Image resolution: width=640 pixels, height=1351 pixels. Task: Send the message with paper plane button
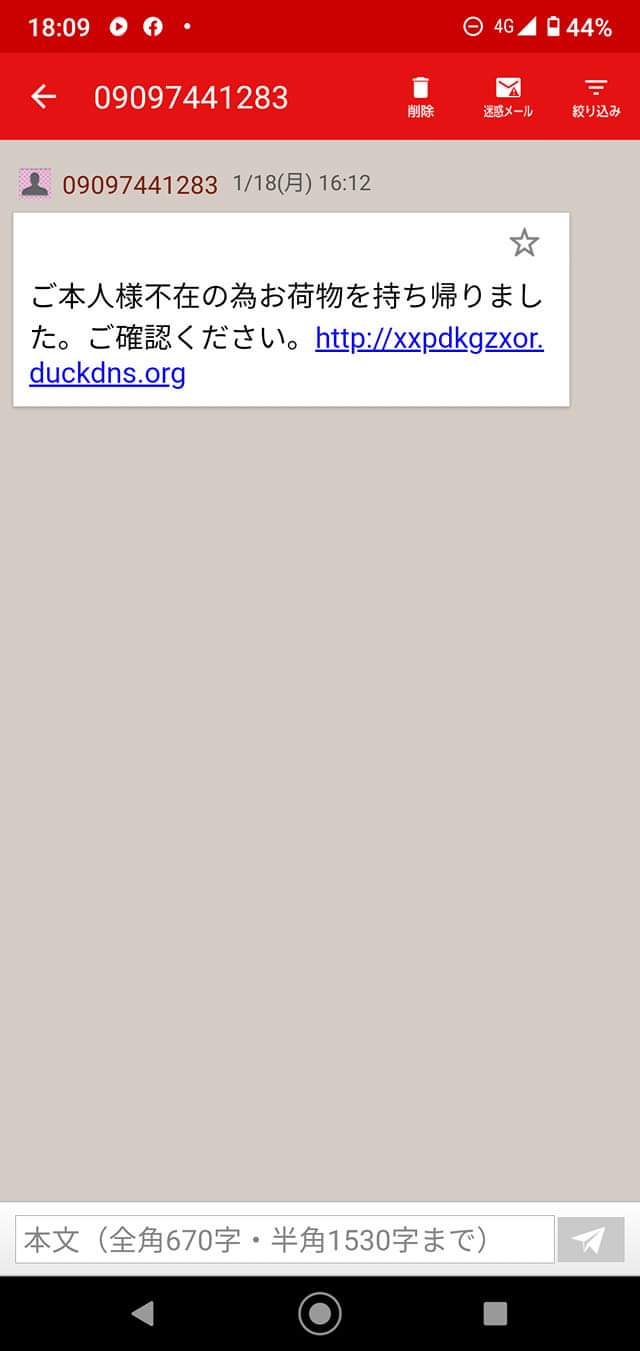(591, 1240)
